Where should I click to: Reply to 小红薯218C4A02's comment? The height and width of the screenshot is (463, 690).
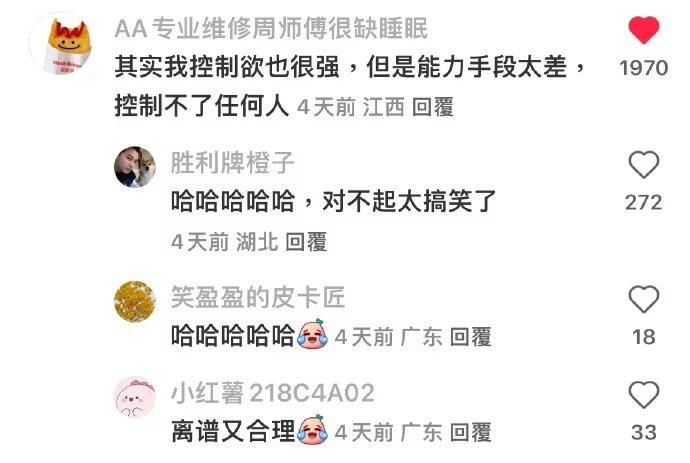coord(471,433)
